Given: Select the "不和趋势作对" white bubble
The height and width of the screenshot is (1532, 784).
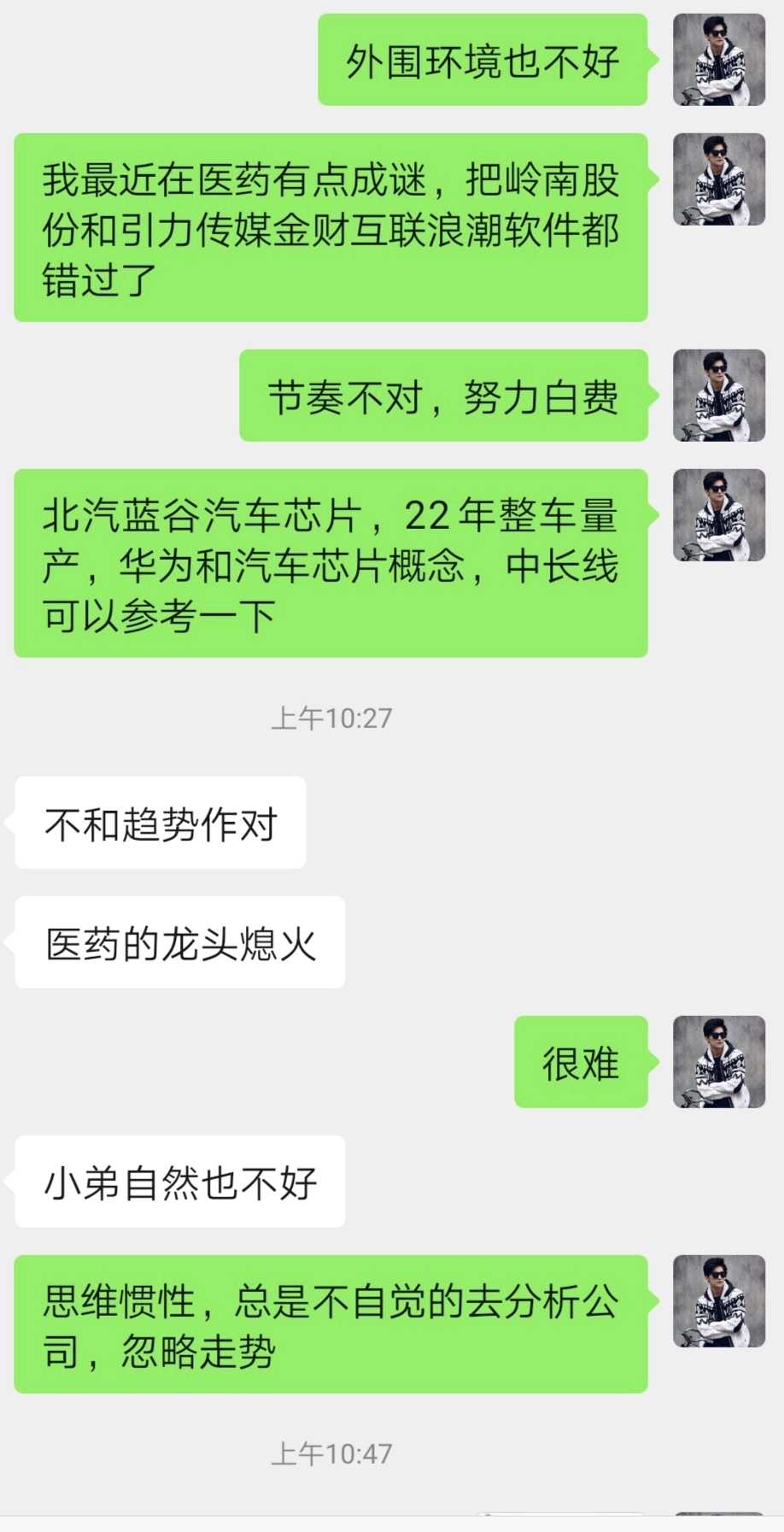Looking at the screenshot, I should pos(159,822).
